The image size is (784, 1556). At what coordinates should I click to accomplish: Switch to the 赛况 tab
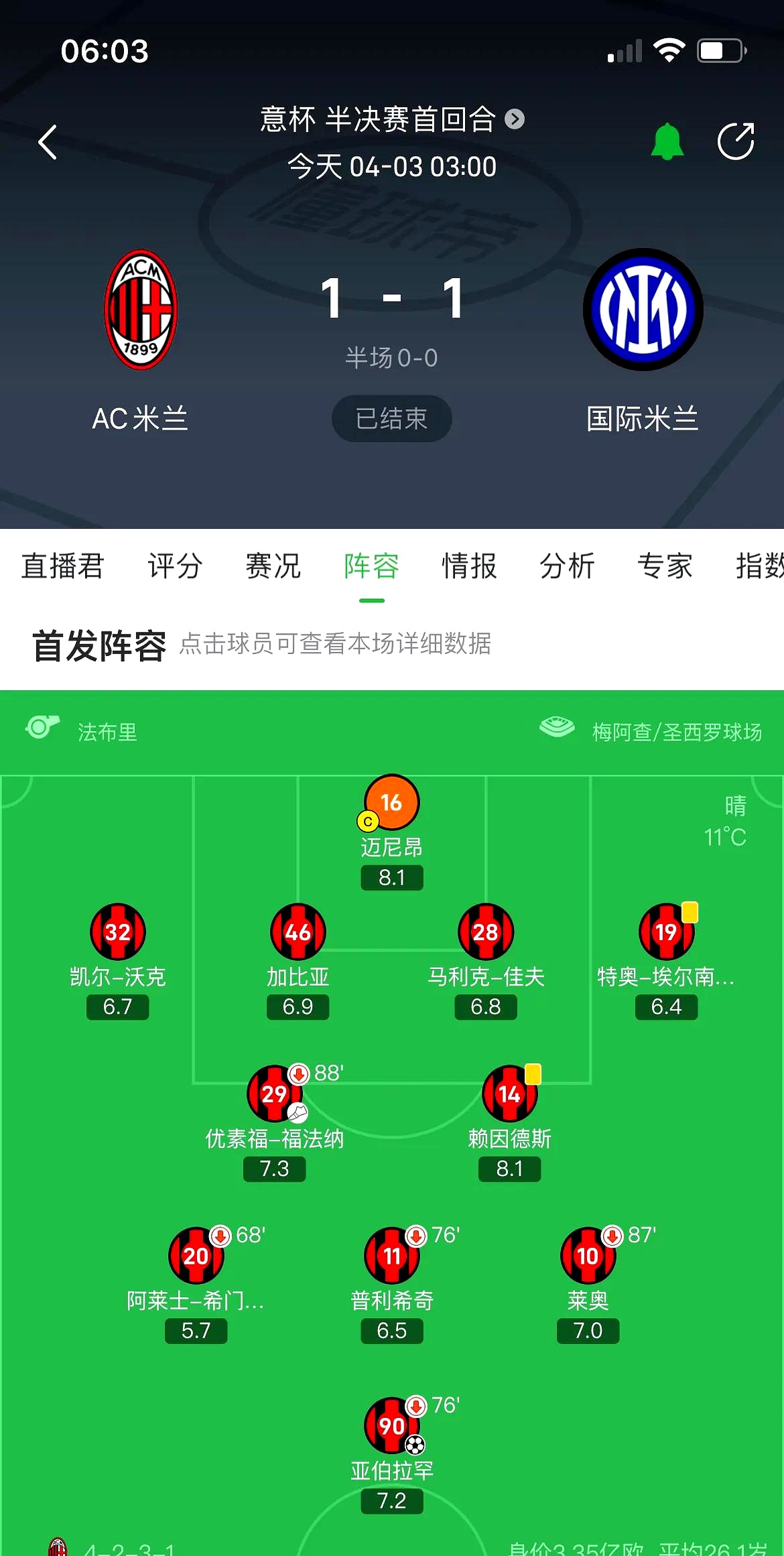273,566
